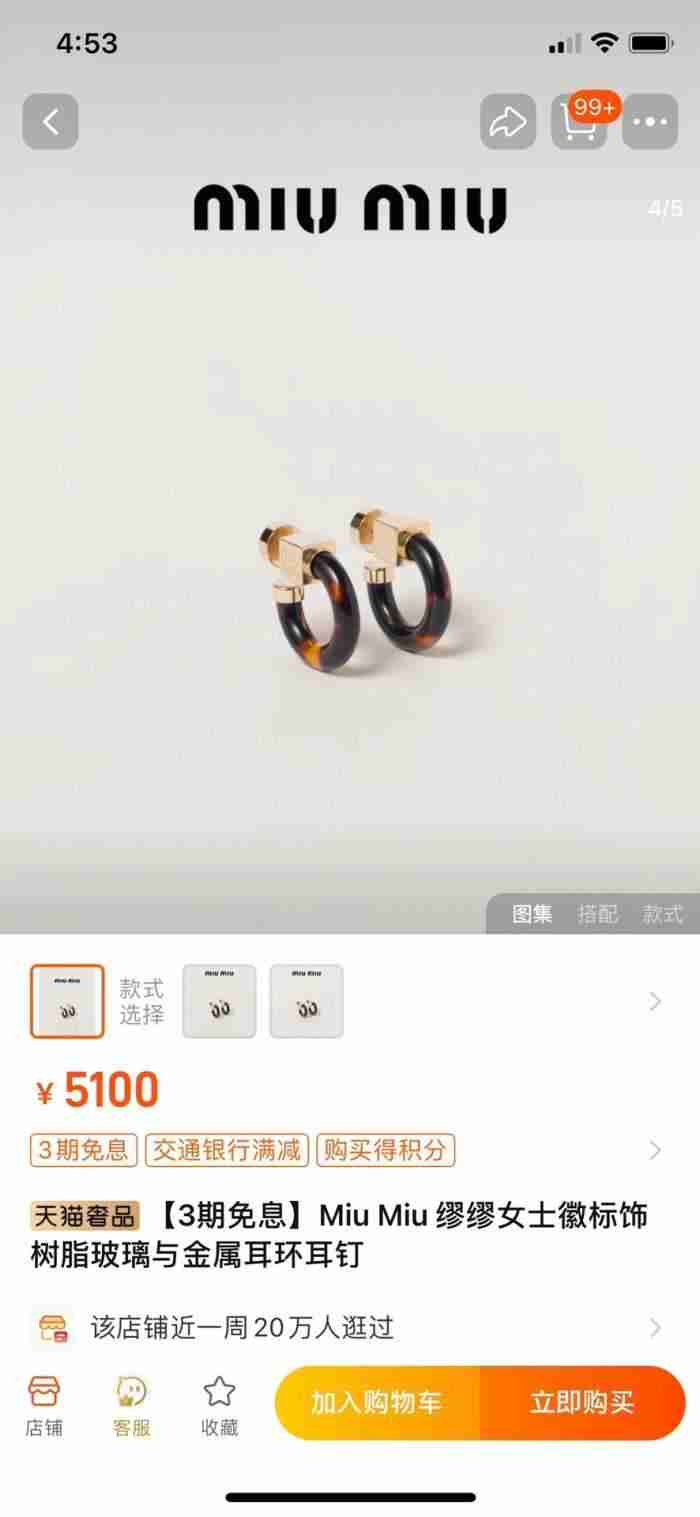This screenshot has height=1517, width=700.
Task: View the 交通银行满减 offer
Action: tap(226, 1150)
